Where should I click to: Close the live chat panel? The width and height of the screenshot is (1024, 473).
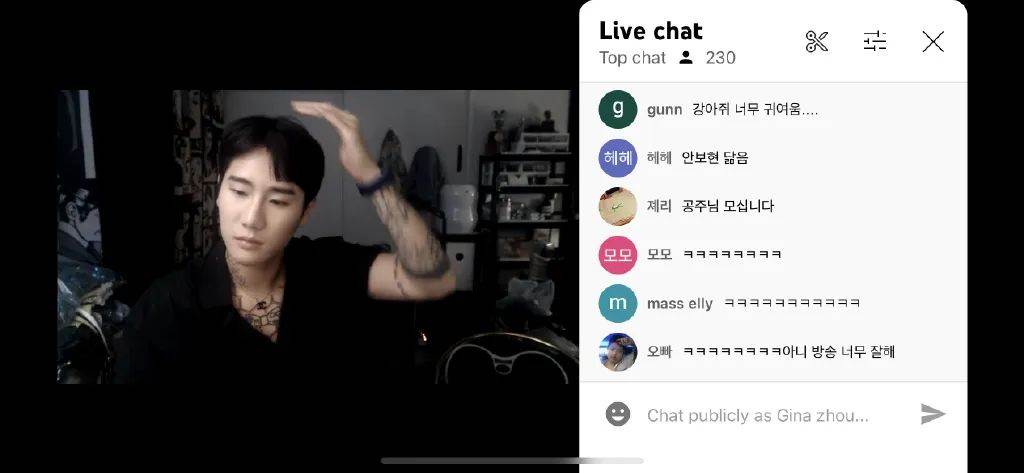(x=933, y=41)
